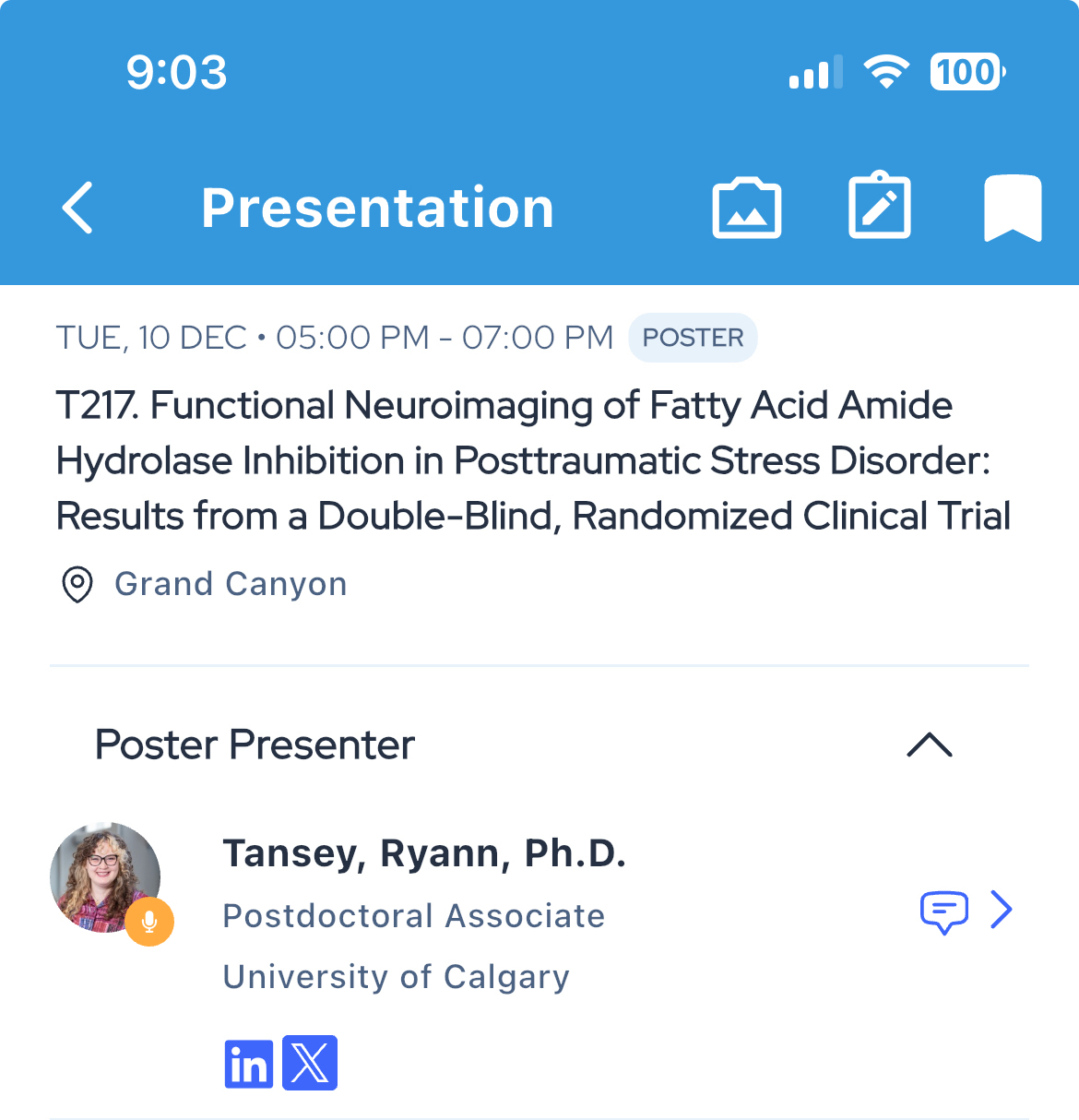Open the notes clipboard icon
1079x1120 pixels.
(x=879, y=206)
